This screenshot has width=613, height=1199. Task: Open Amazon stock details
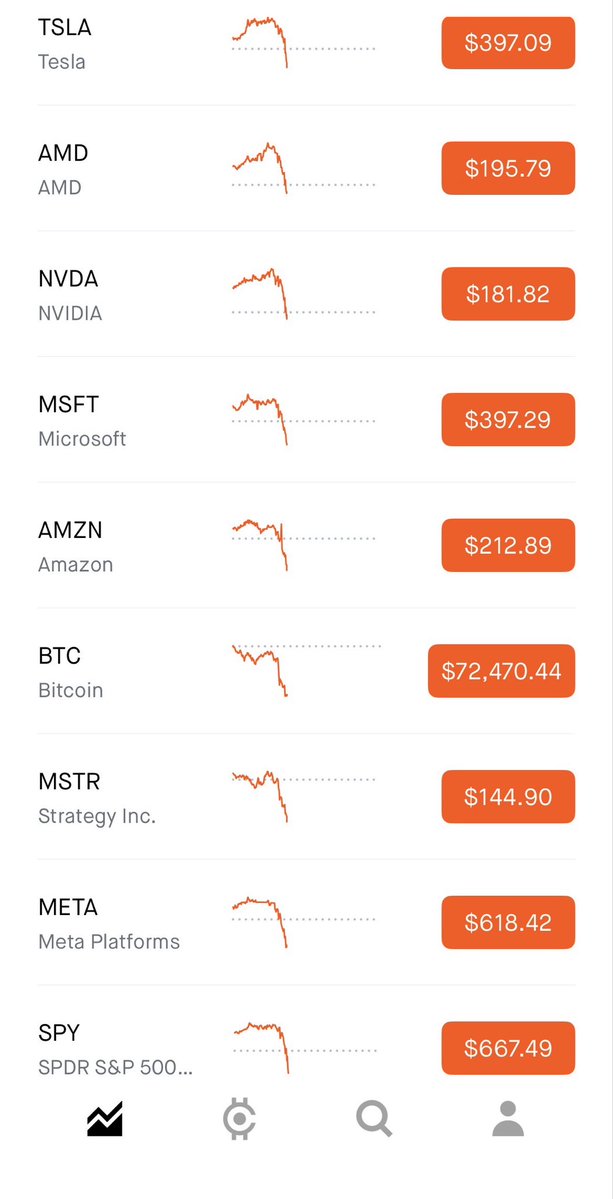pyautogui.click(x=75, y=546)
